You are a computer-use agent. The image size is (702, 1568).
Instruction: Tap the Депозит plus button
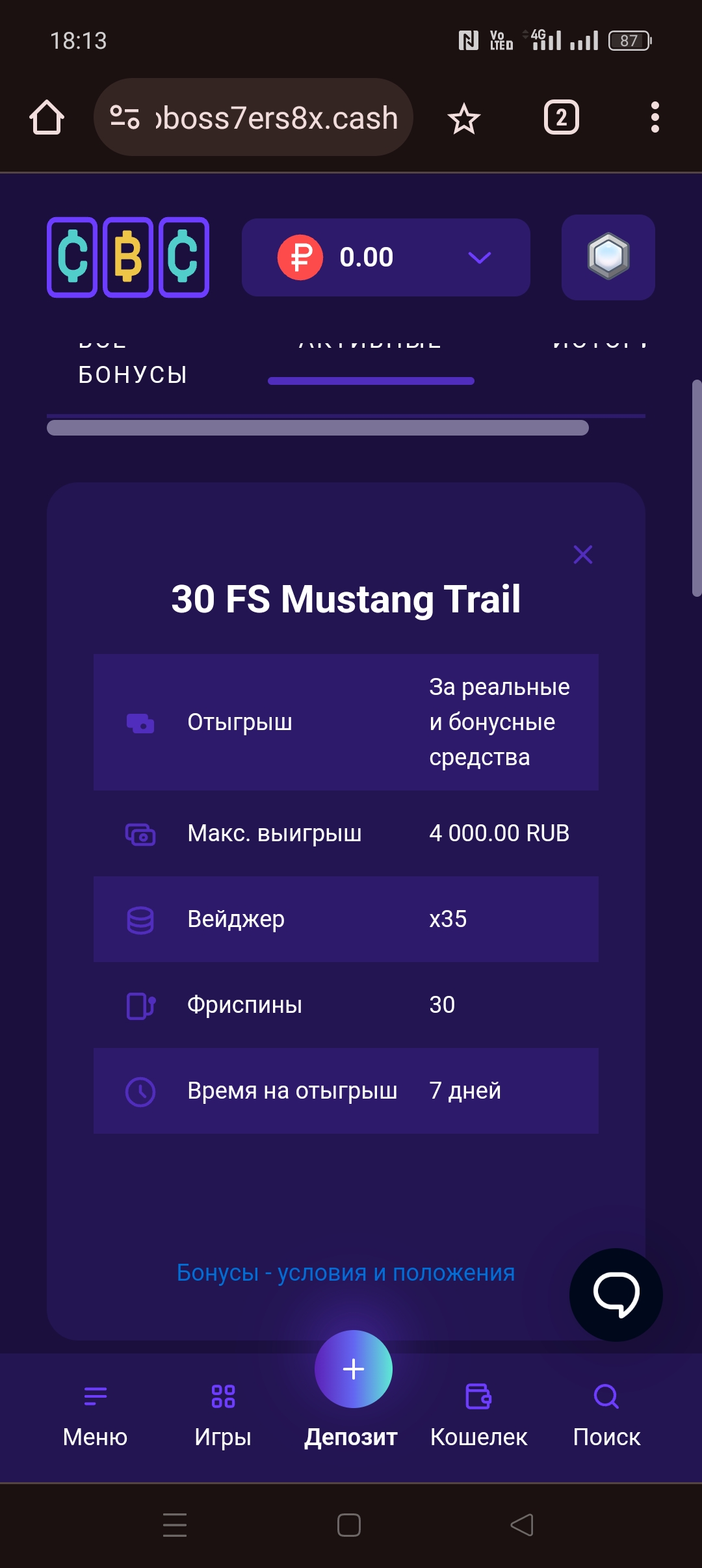(353, 1369)
